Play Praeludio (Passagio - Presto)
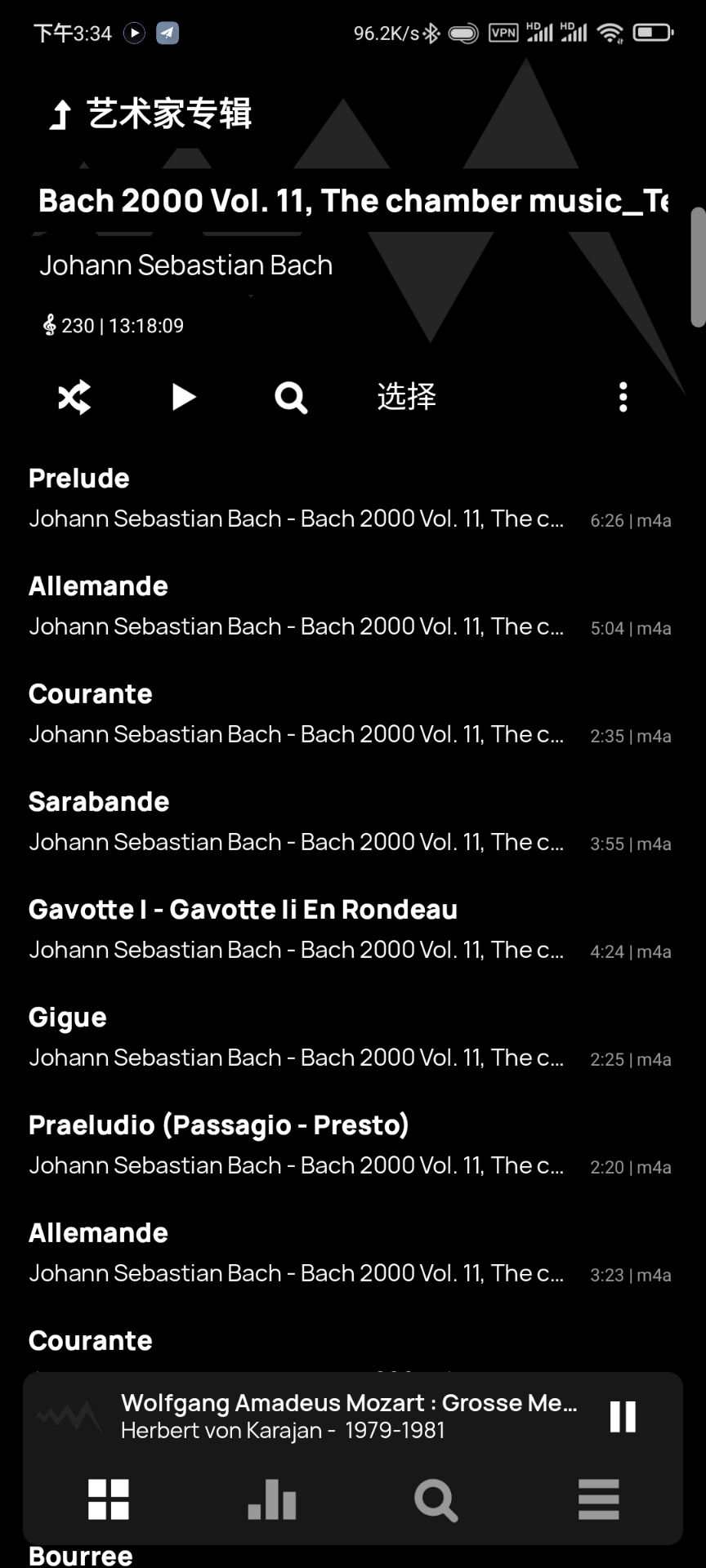The width and height of the screenshot is (706, 1568). point(294,1144)
